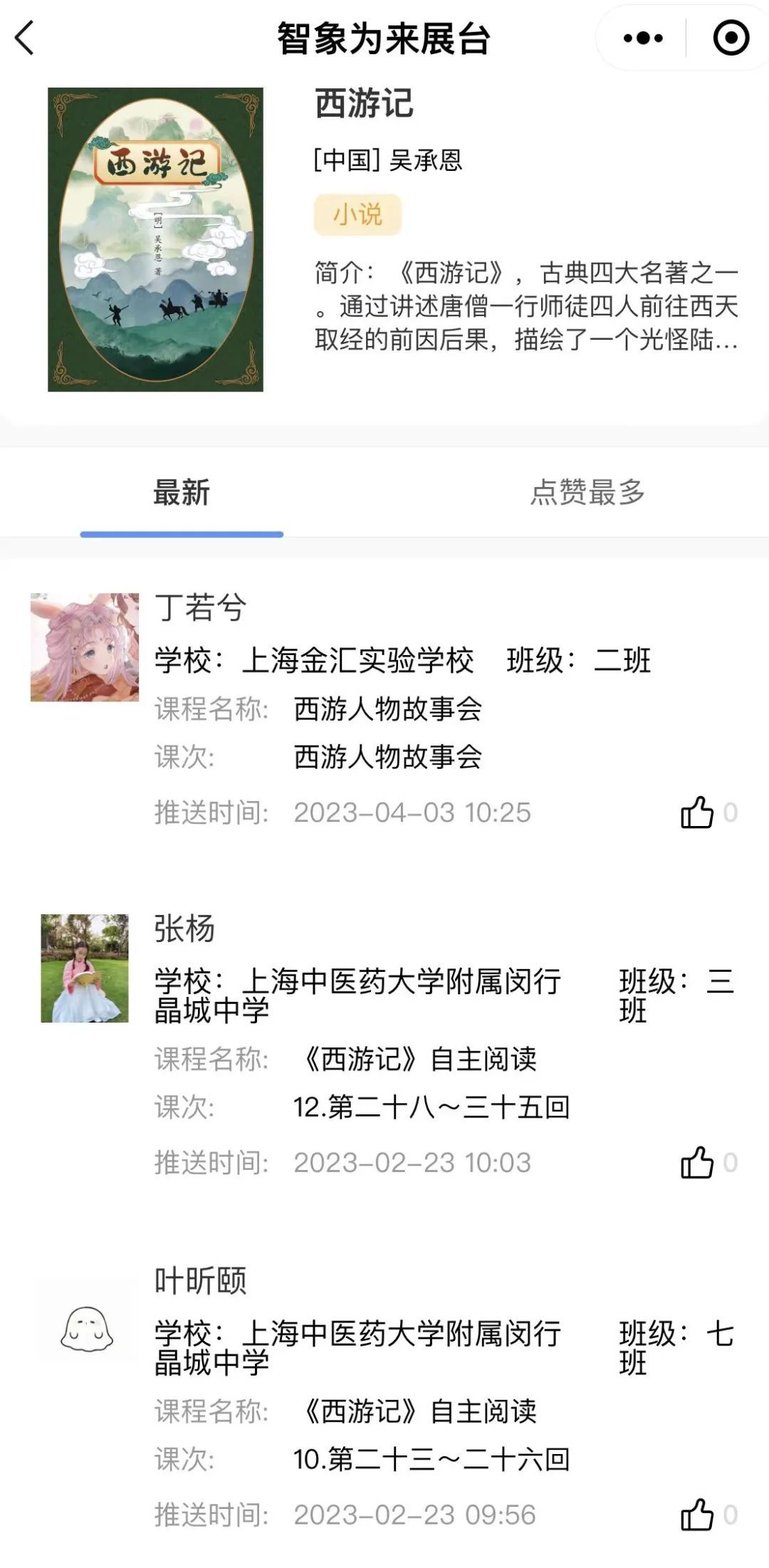Close the mini program via the circle button
Screen dimensions: 769x1568
click(x=731, y=38)
